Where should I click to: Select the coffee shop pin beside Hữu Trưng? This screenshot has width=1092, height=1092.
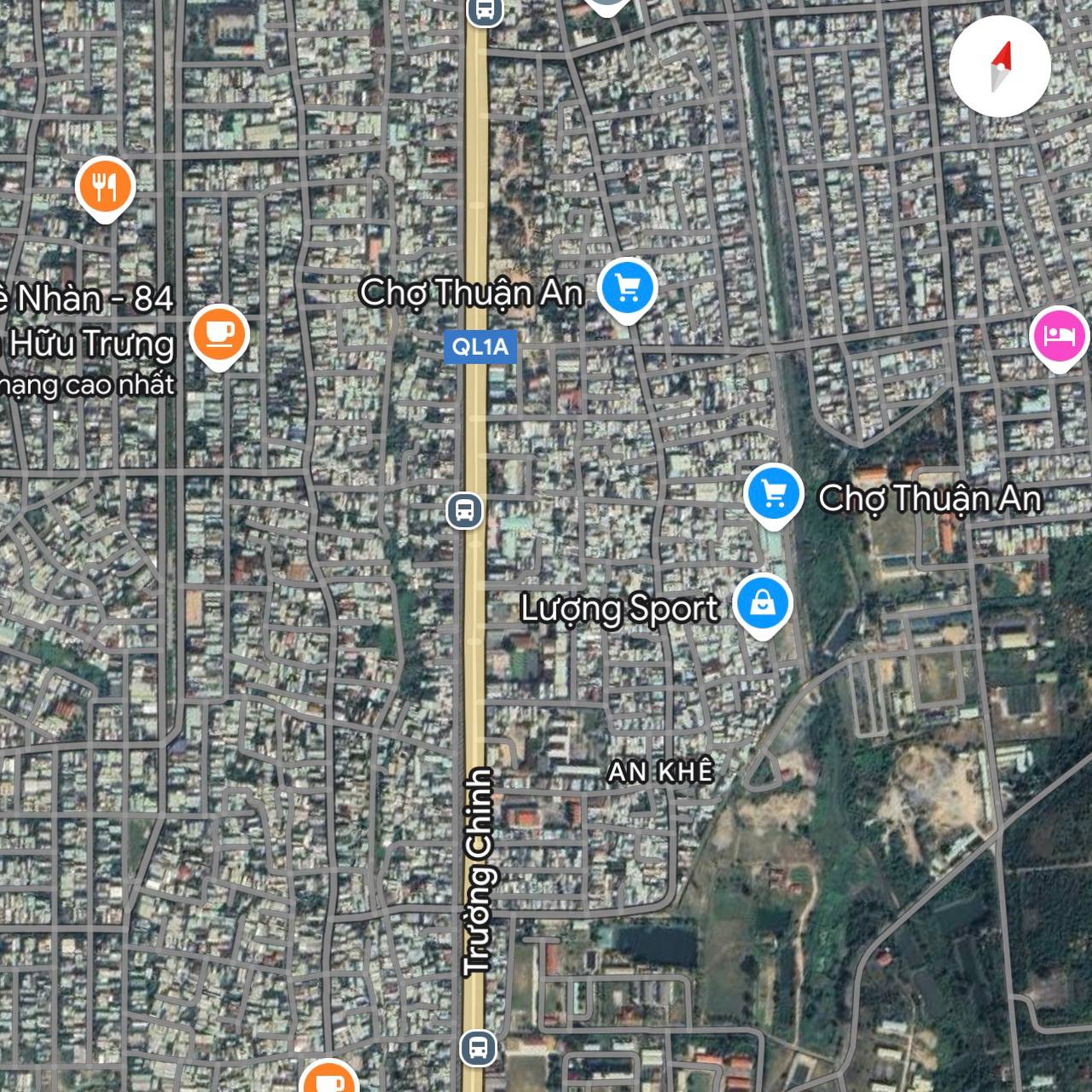pos(219,334)
